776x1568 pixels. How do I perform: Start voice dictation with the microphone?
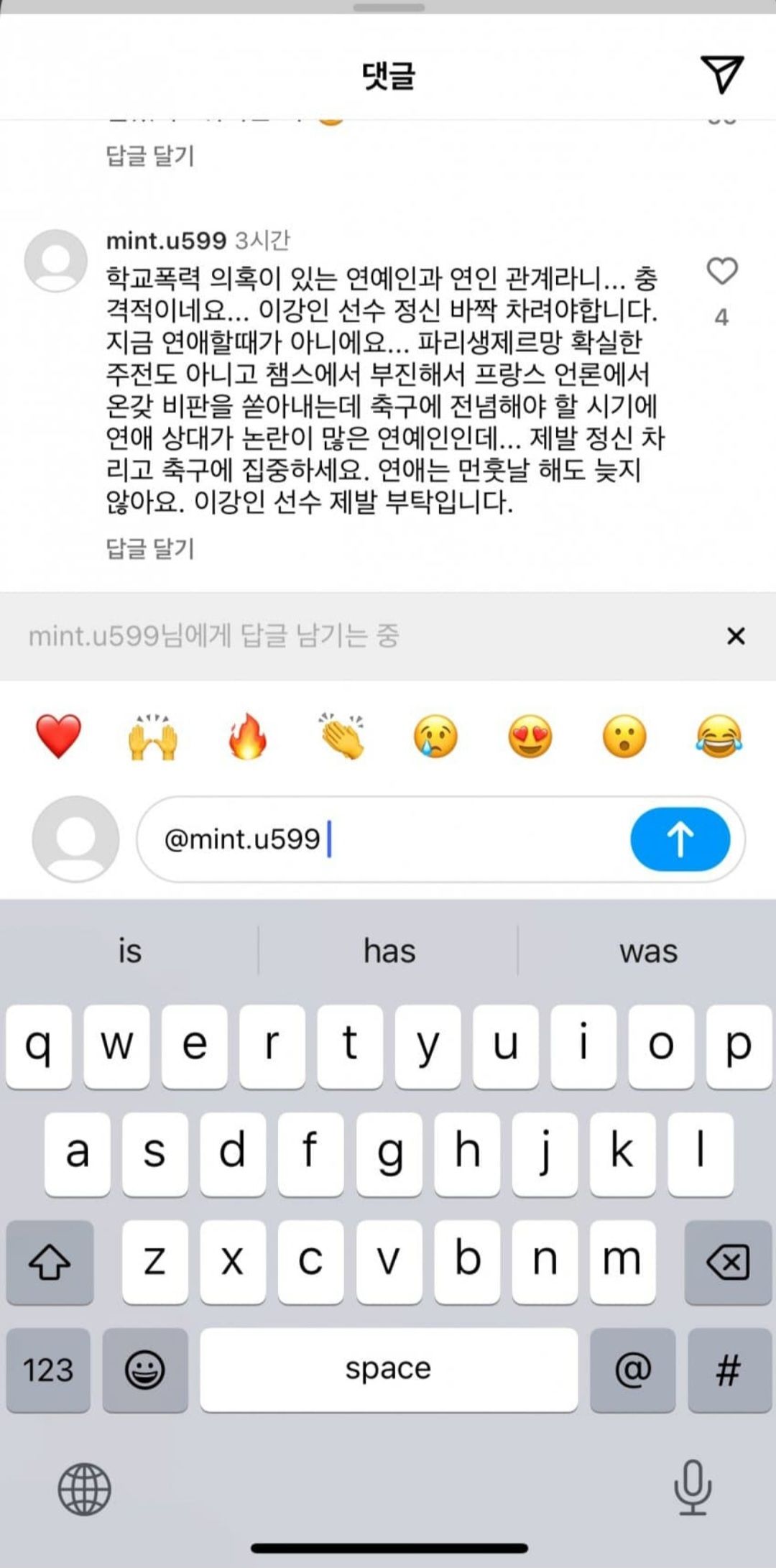692,1488
